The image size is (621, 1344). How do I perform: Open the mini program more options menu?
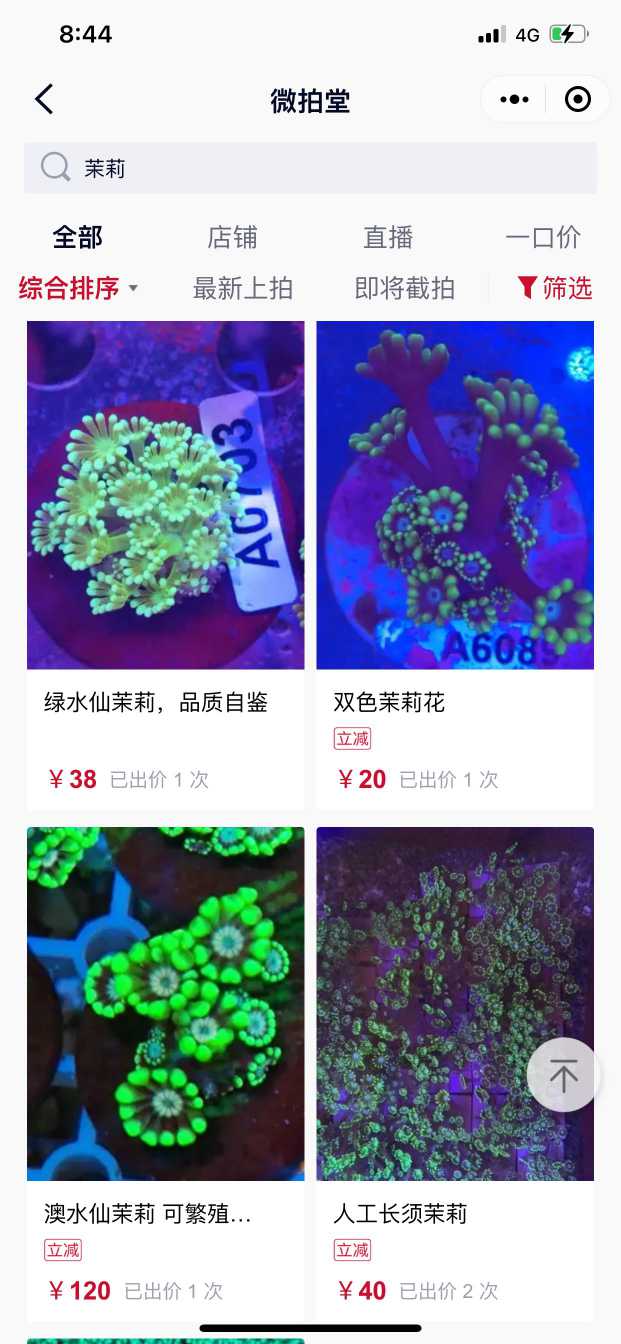tap(514, 99)
